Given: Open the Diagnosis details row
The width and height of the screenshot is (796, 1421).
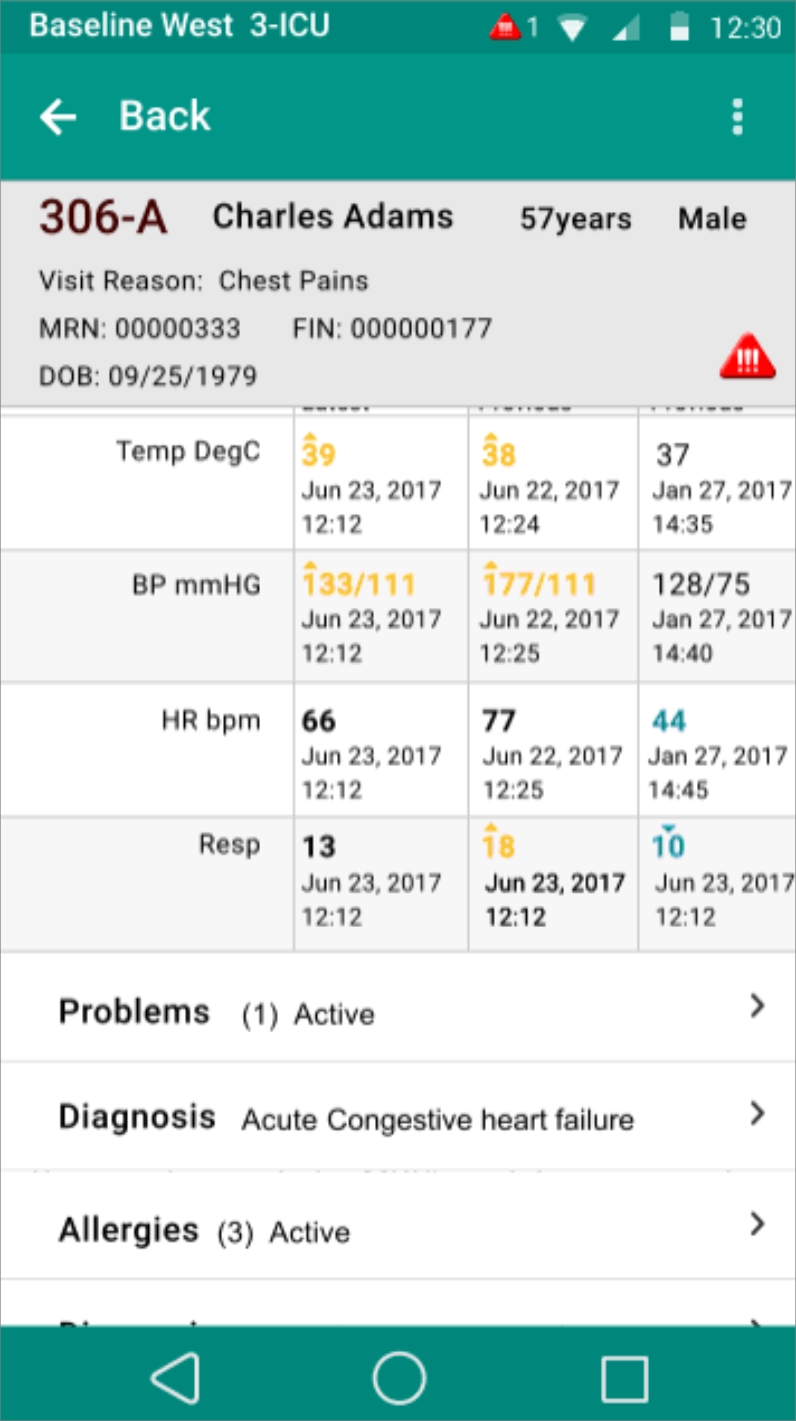Looking at the screenshot, I should tap(398, 1117).
